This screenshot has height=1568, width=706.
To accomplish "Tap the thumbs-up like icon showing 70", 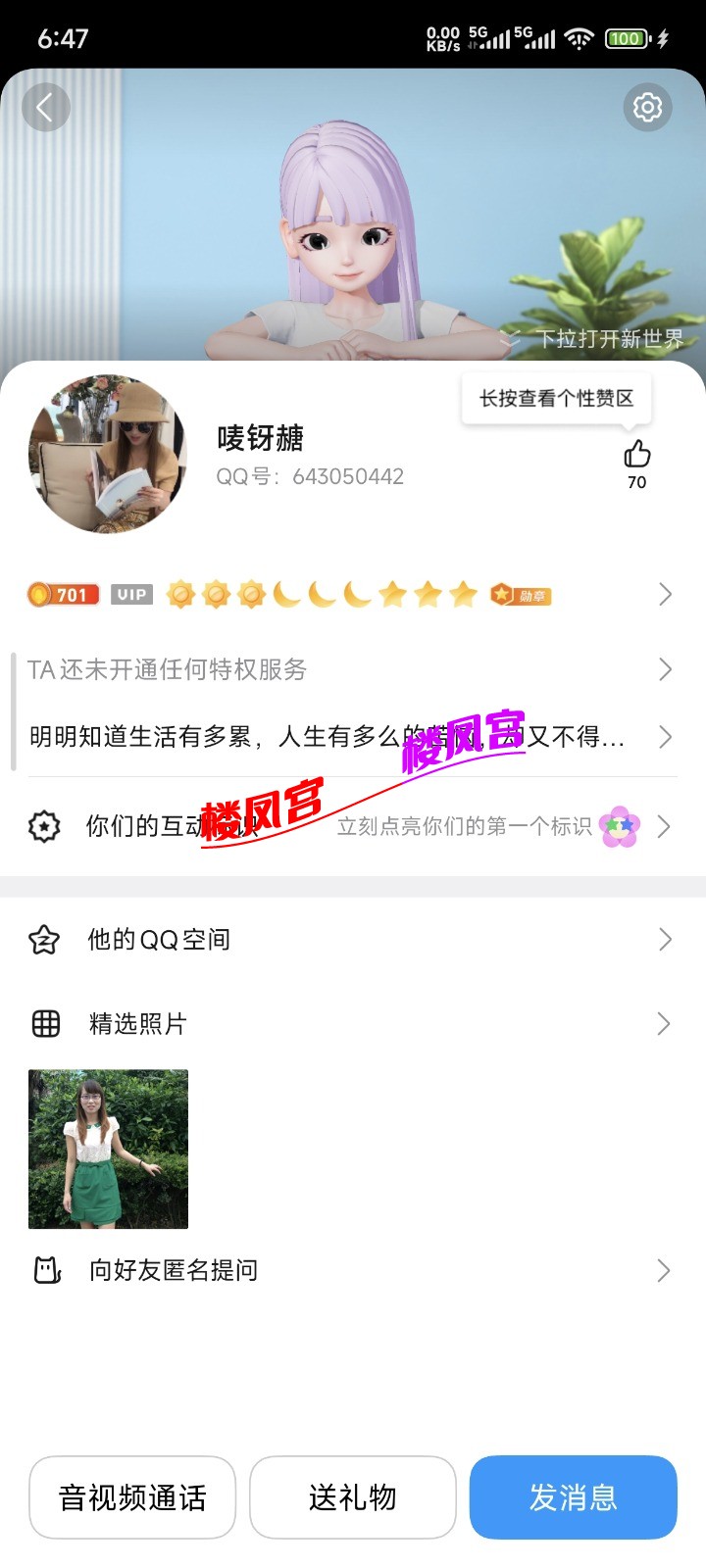I will (x=637, y=453).
